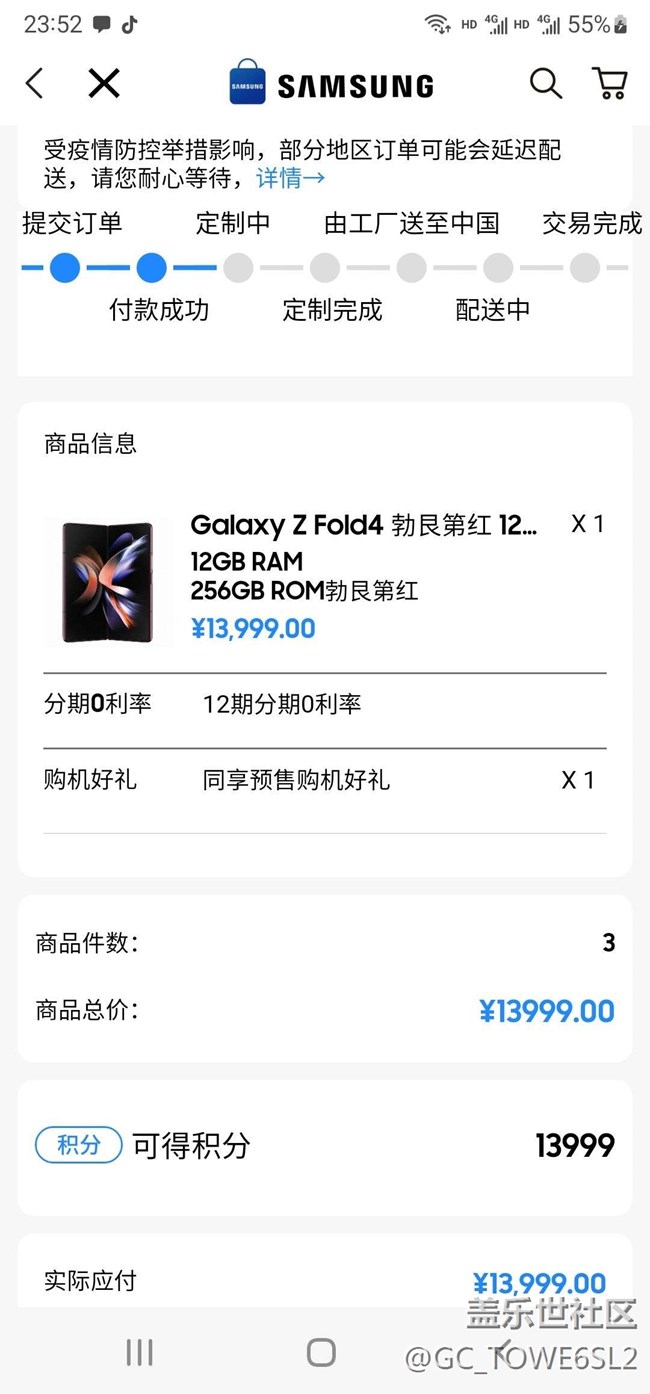Open the shopping cart
This screenshot has width=650, height=1394.
609,84
